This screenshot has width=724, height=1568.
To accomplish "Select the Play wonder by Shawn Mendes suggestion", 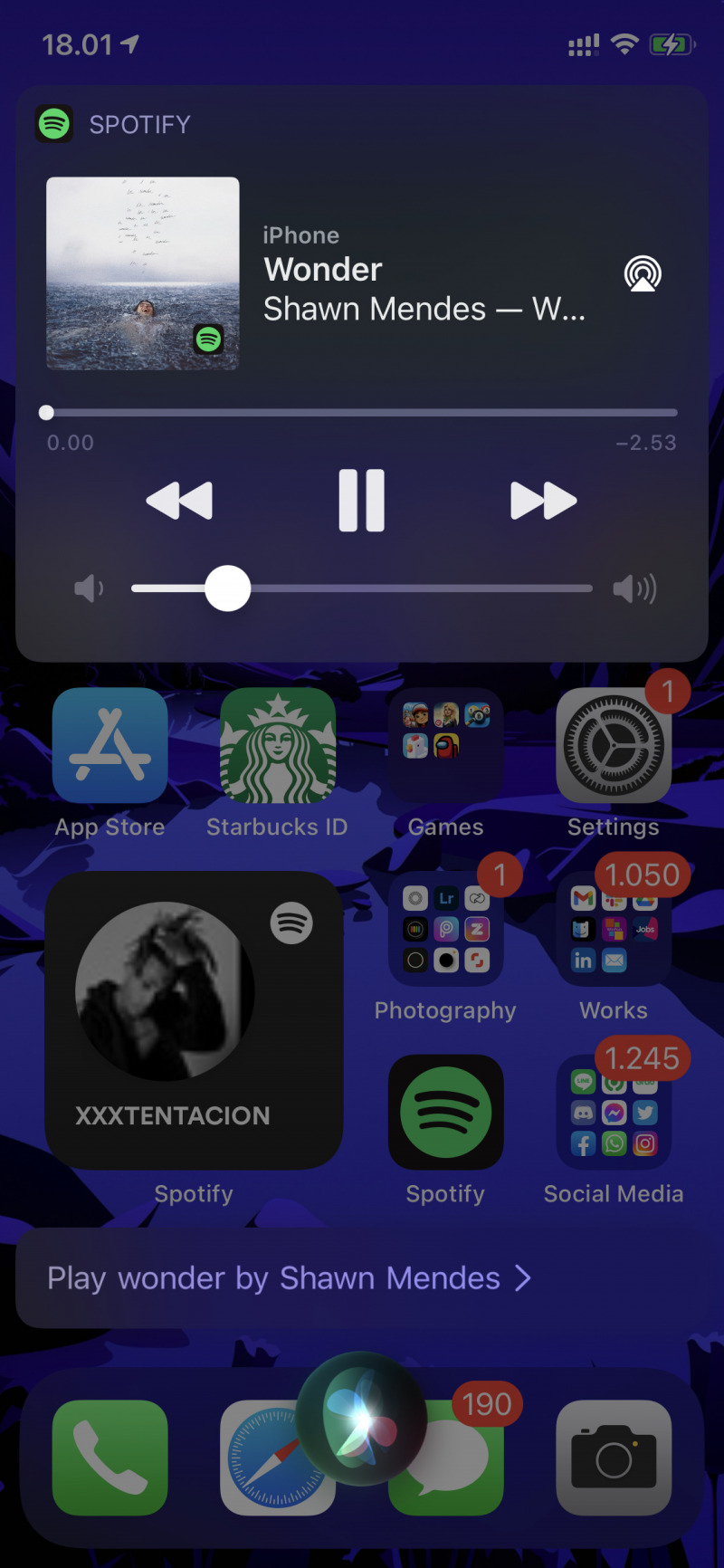I will pos(290,1278).
